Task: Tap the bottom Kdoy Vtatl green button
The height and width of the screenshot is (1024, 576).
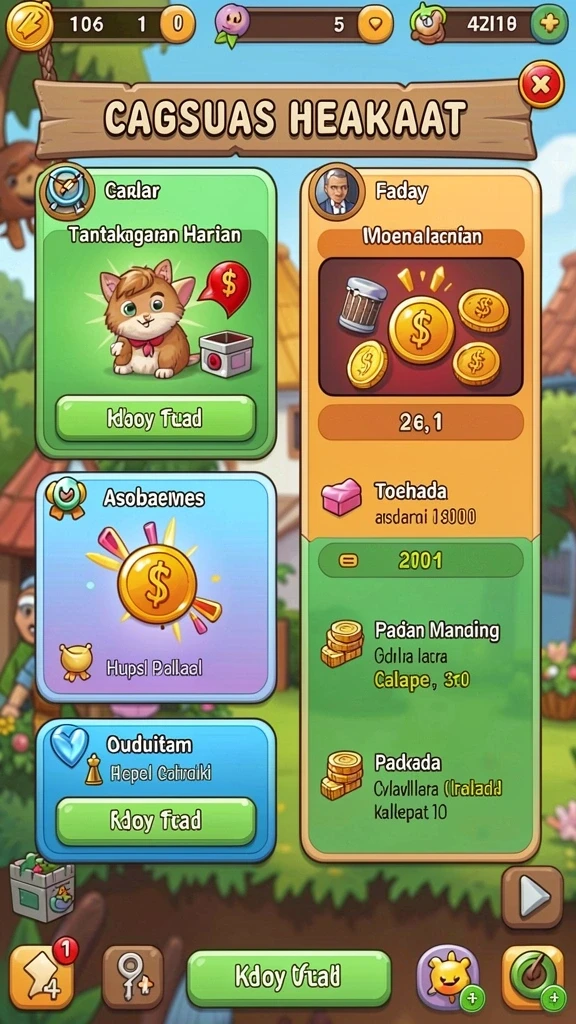Action: point(289,978)
